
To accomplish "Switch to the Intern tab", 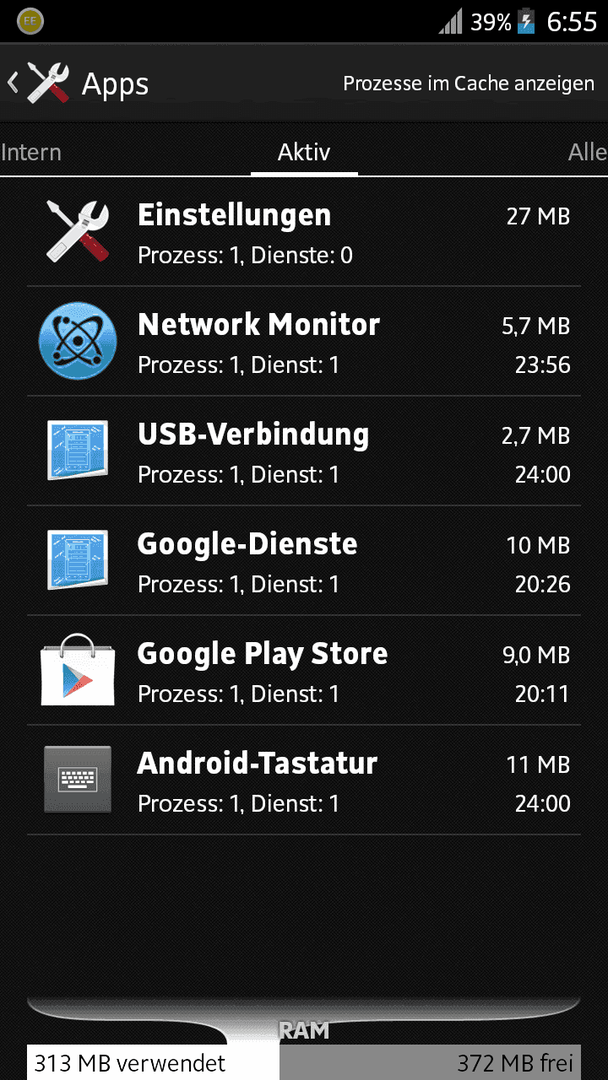I will [31, 152].
